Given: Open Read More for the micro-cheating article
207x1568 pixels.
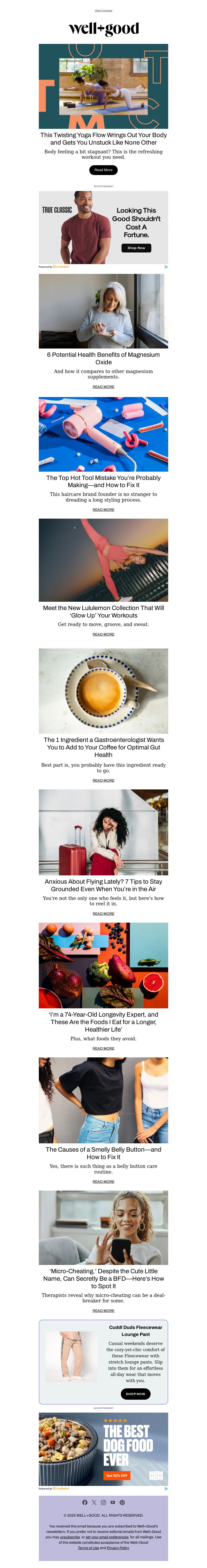Looking at the screenshot, I should pos(103,1311).
